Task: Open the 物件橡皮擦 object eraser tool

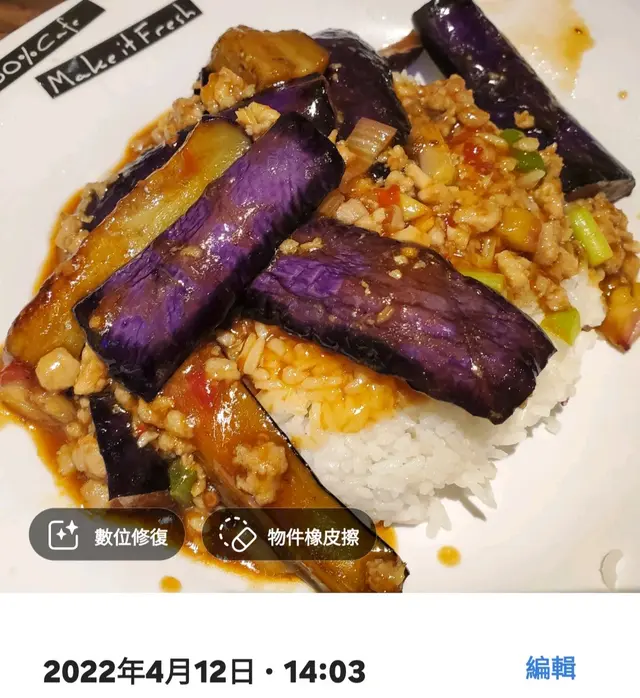Action: [289, 535]
